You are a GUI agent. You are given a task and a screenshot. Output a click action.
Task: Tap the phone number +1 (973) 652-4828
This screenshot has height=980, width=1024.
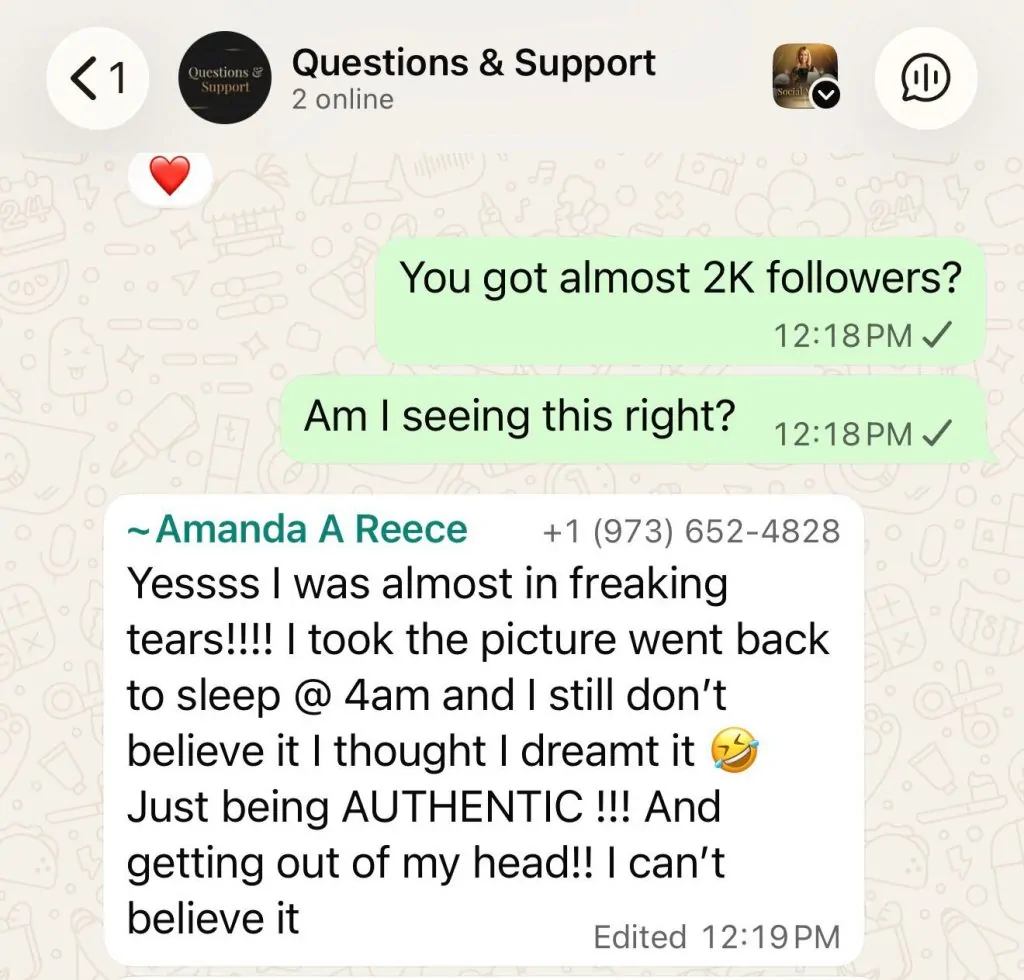[x=690, y=532]
